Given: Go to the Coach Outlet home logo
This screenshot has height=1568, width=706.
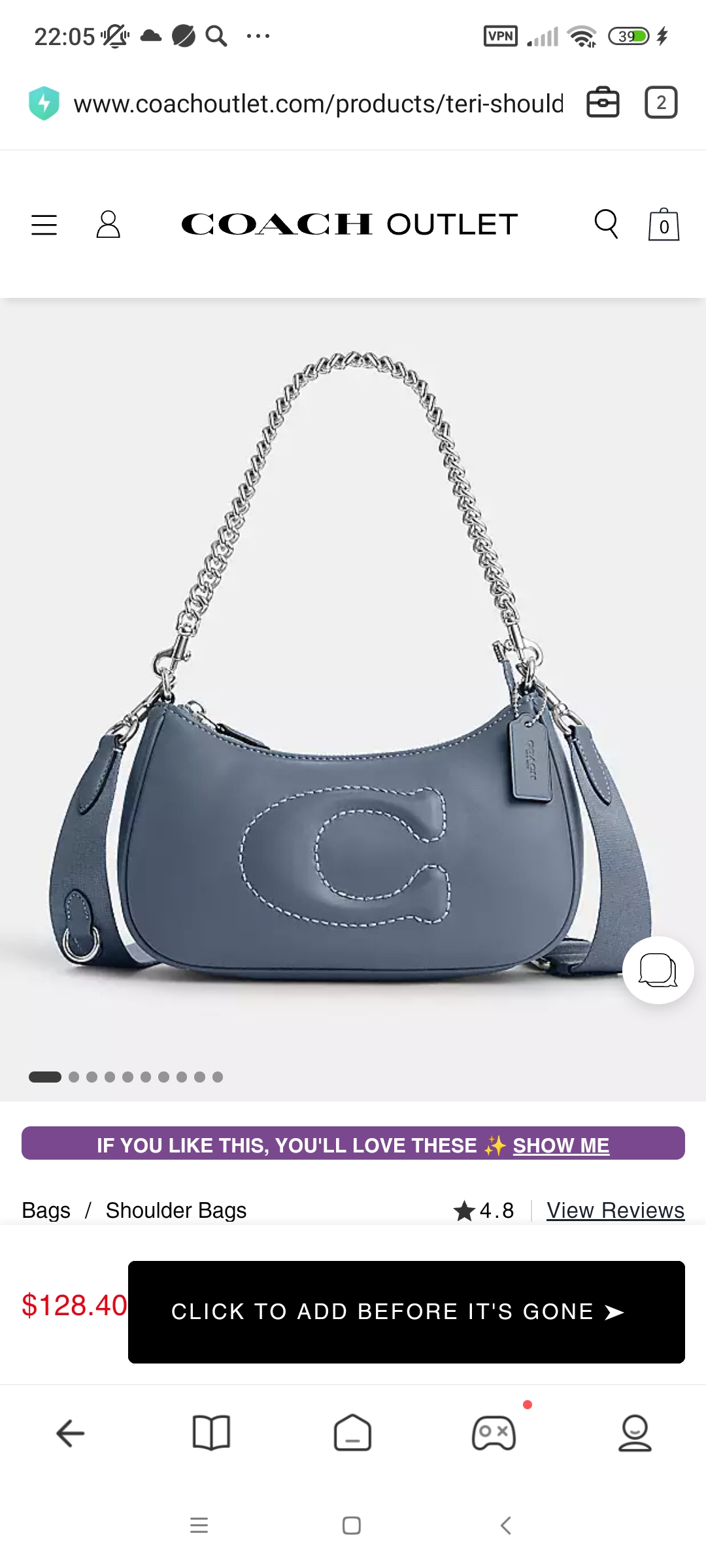Looking at the screenshot, I should [349, 225].
